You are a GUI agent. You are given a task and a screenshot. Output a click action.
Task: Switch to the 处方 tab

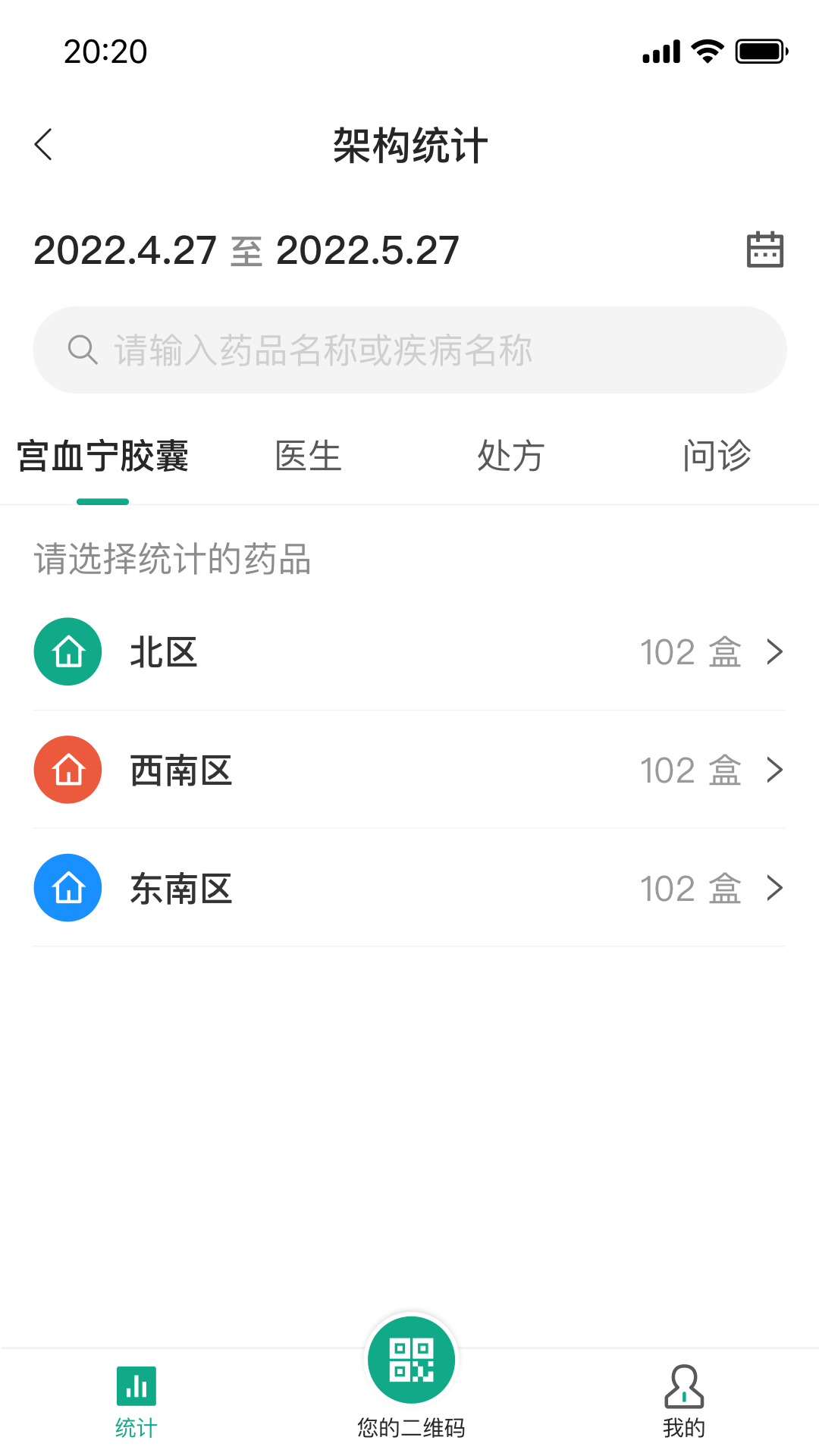(511, 457)
